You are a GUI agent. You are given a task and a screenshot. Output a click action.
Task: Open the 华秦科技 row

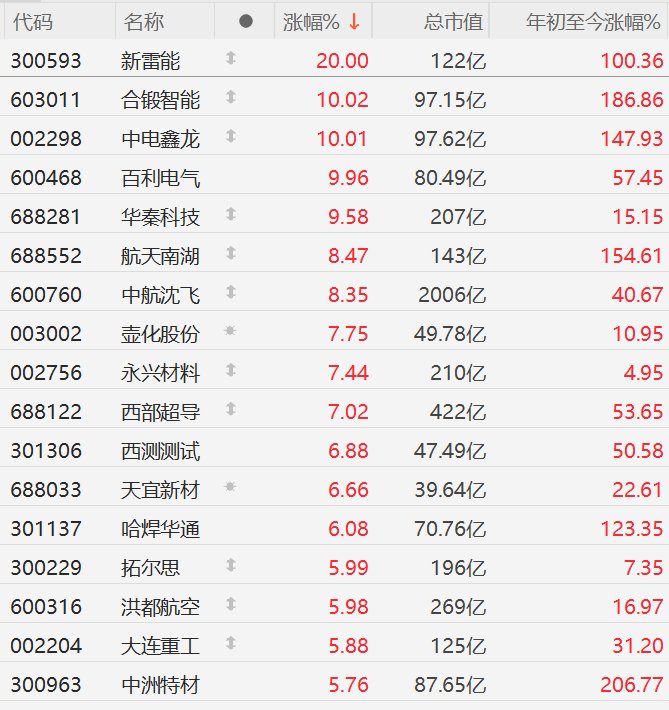[160, 216]
